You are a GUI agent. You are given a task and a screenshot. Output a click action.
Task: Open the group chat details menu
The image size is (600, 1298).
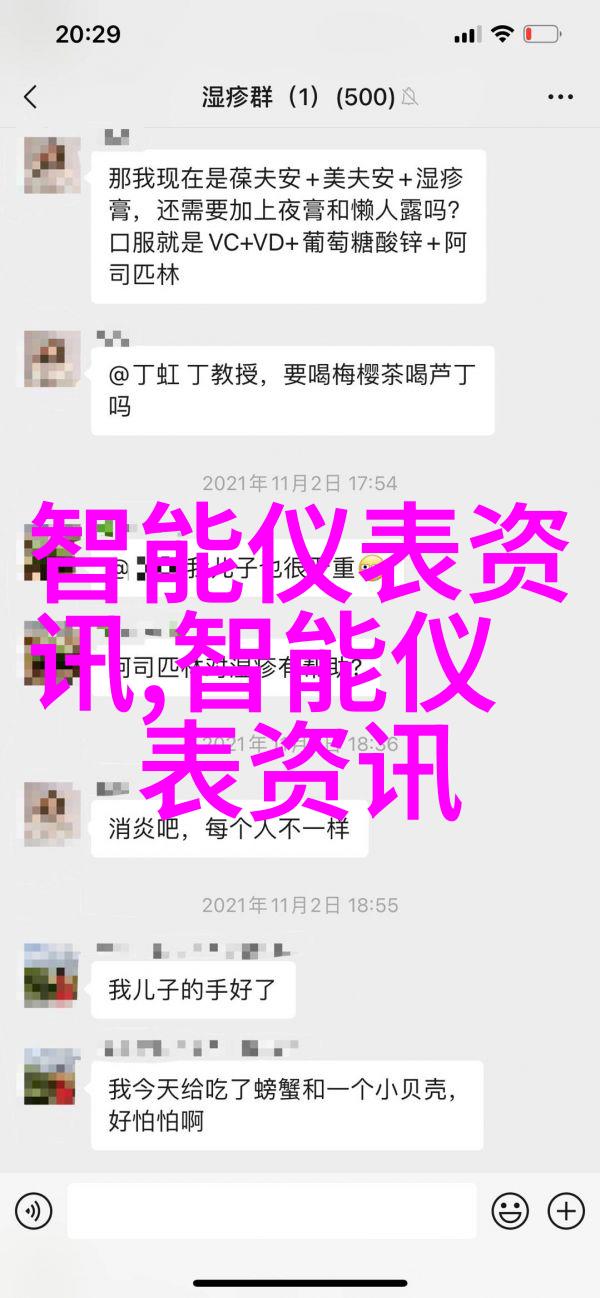[x=560, y=97]
